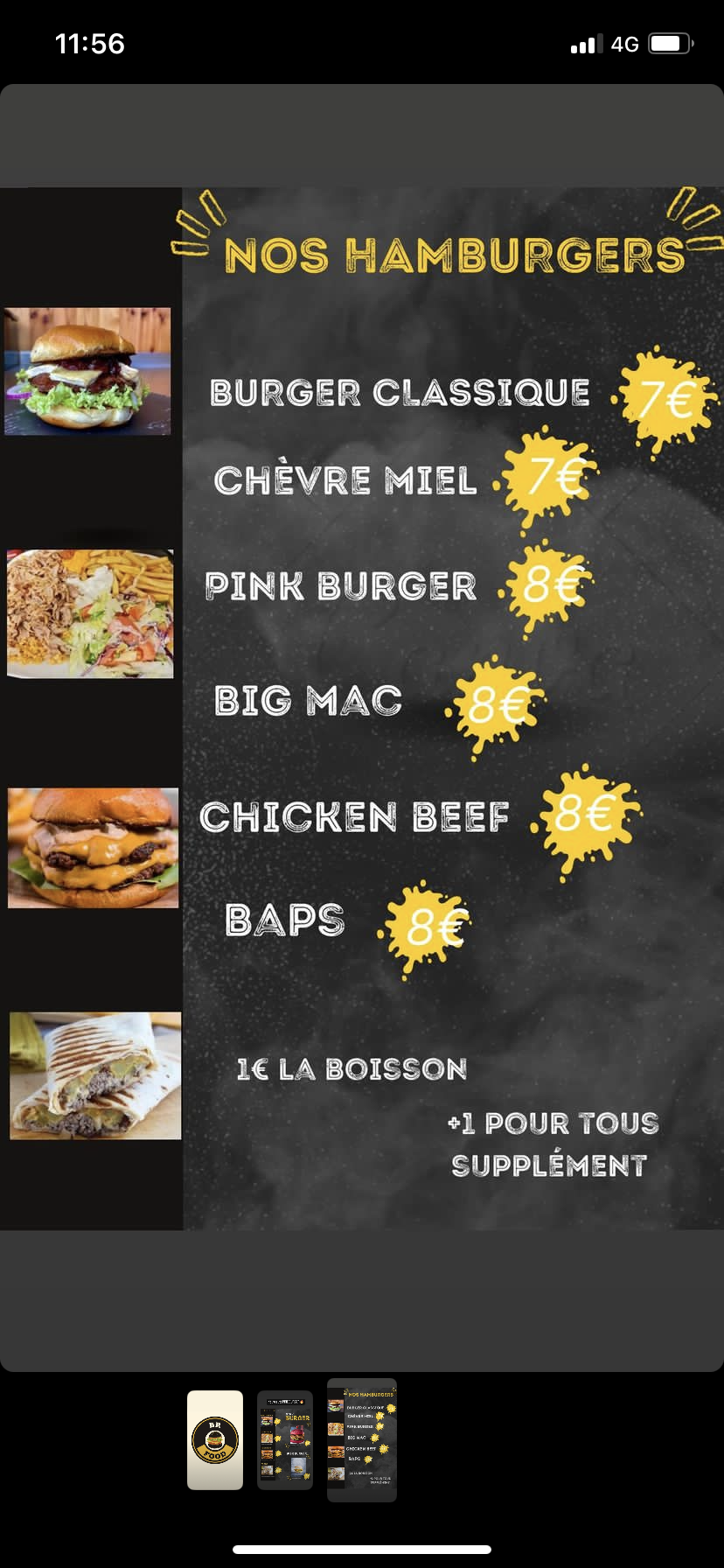Select the Nos Hamburgers menu thumbnail

(x=362, y=1439)
